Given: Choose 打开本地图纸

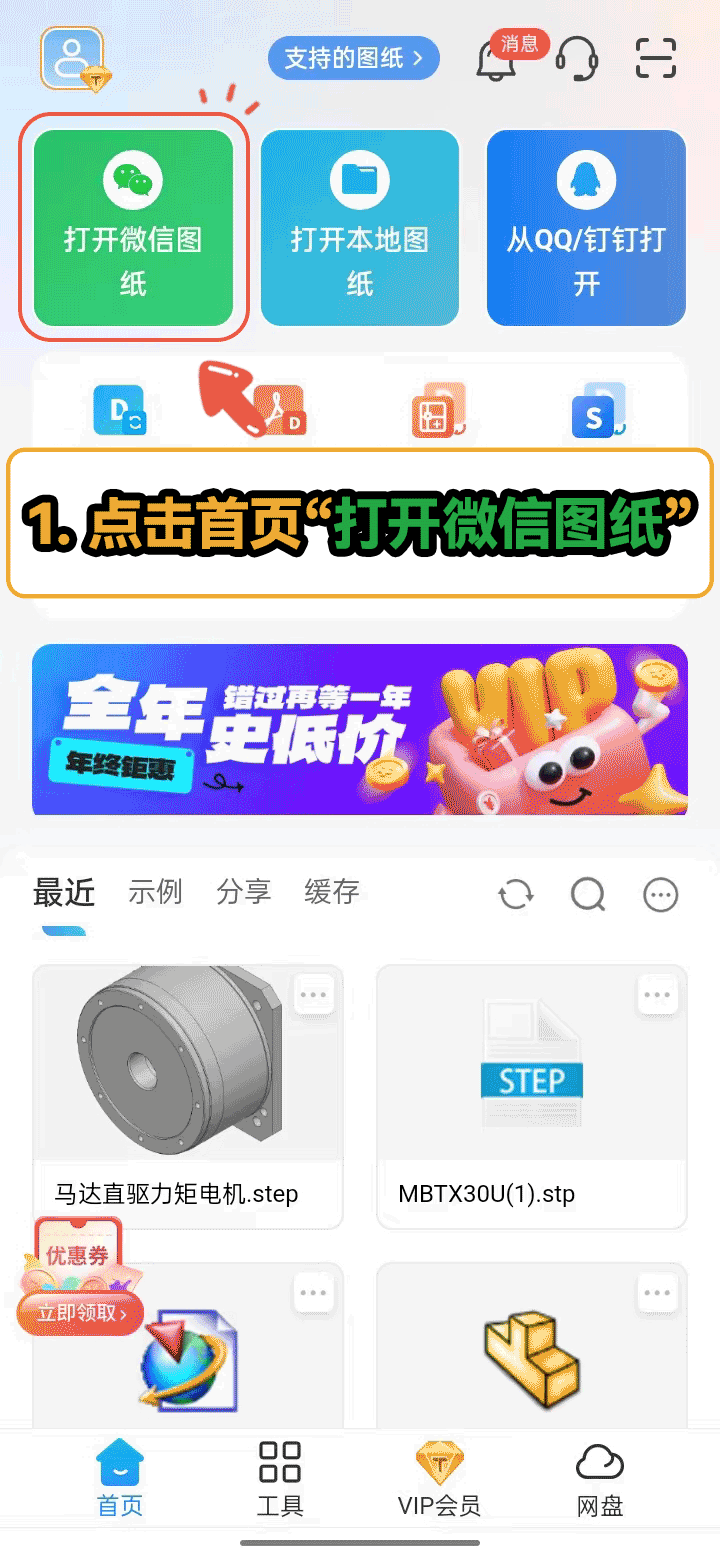Looking at the screenshot, I should pyautogui.click(x=360, y=227).
